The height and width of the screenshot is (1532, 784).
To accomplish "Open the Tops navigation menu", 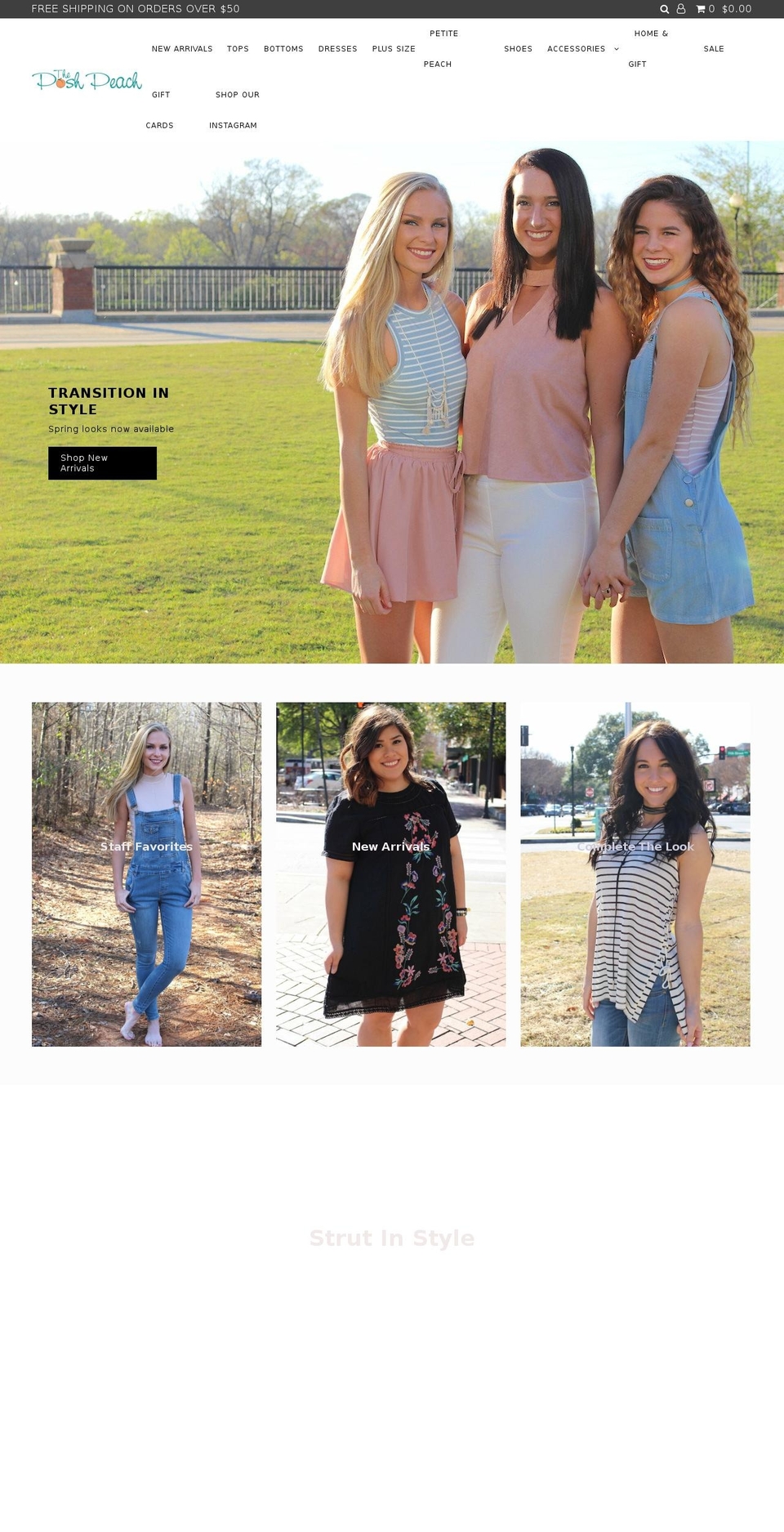I will coord(238,49).
